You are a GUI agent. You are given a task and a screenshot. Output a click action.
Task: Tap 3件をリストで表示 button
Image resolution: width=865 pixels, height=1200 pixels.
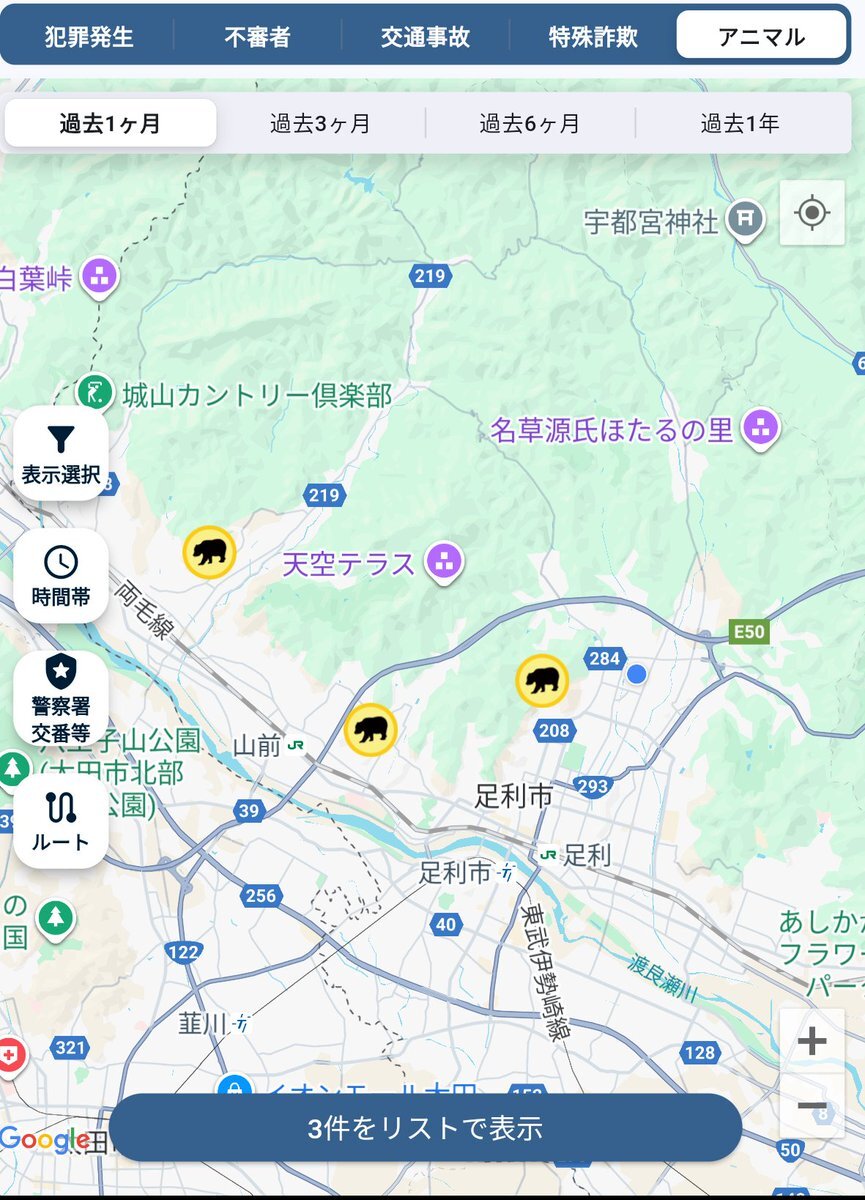[x=425, y=1128]
